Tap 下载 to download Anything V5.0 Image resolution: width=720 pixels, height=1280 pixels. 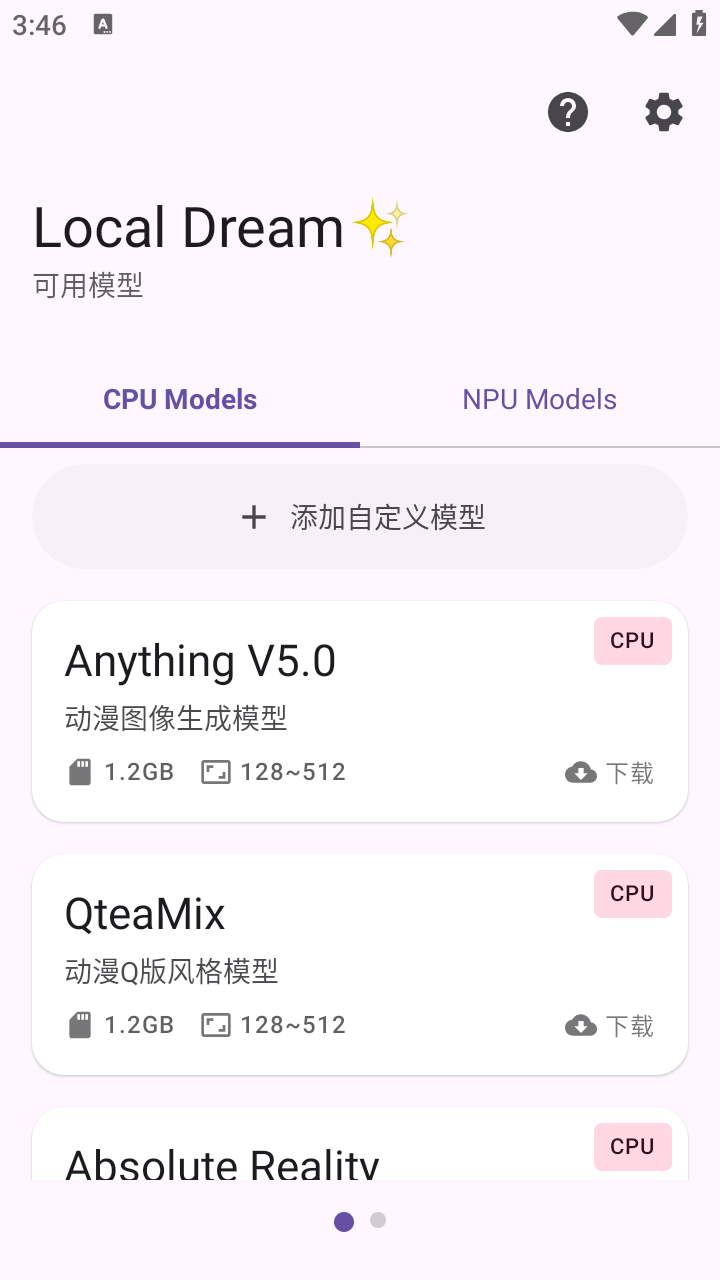(x=633, y=772)
